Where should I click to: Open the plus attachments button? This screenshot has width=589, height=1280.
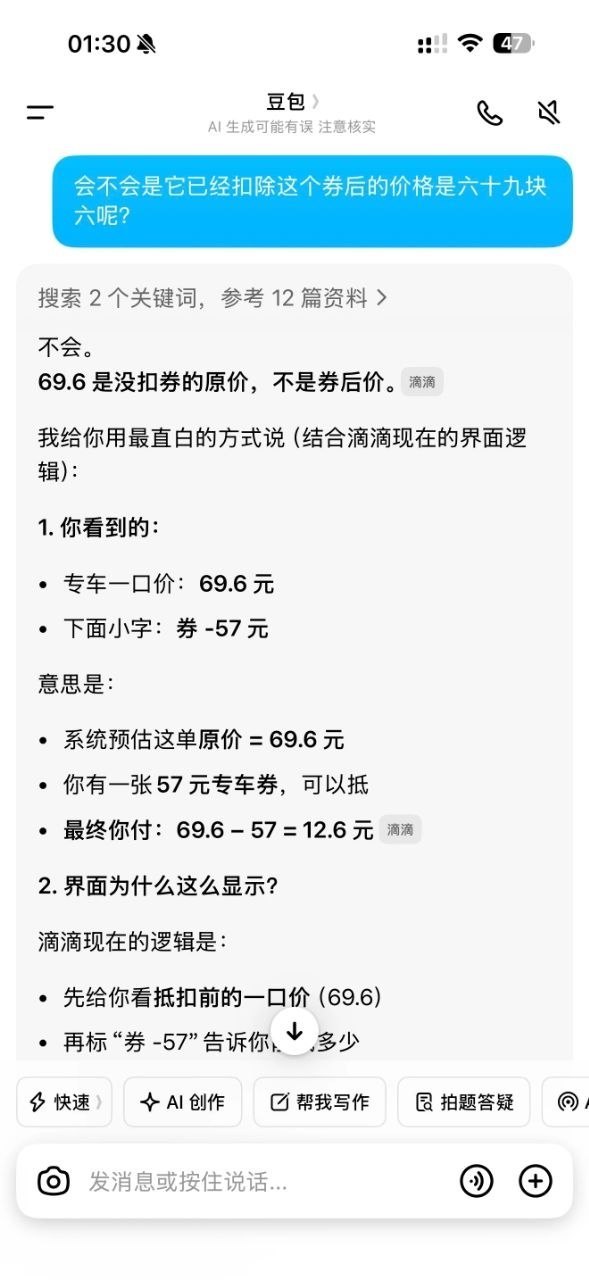click(x=536, y=1181)
